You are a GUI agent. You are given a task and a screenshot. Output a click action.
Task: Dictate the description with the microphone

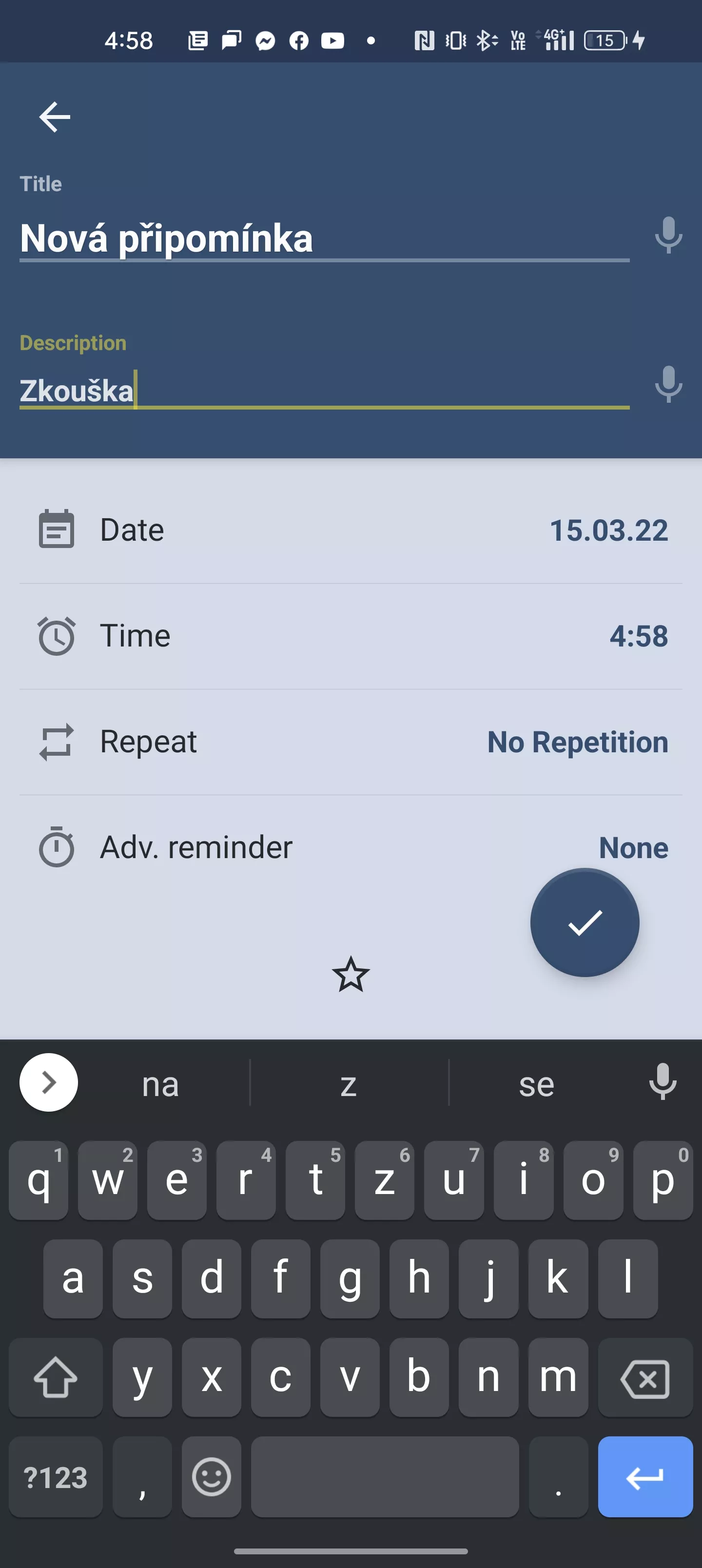click(668, 384)
